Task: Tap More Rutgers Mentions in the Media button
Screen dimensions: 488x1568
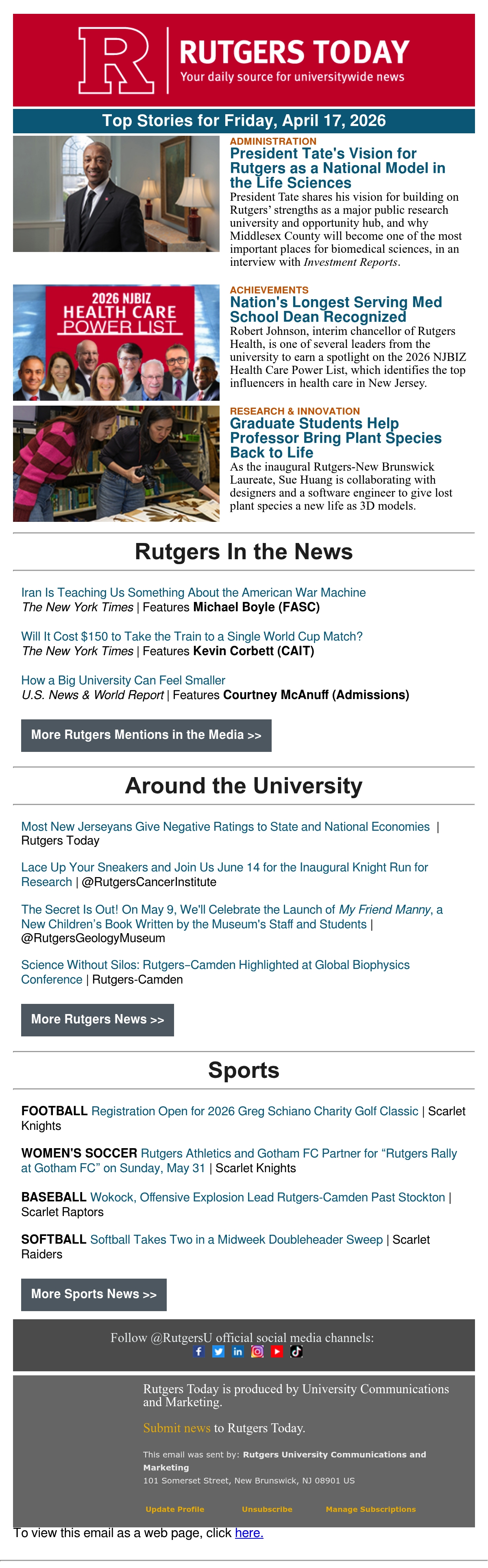Action: point(146,735)
